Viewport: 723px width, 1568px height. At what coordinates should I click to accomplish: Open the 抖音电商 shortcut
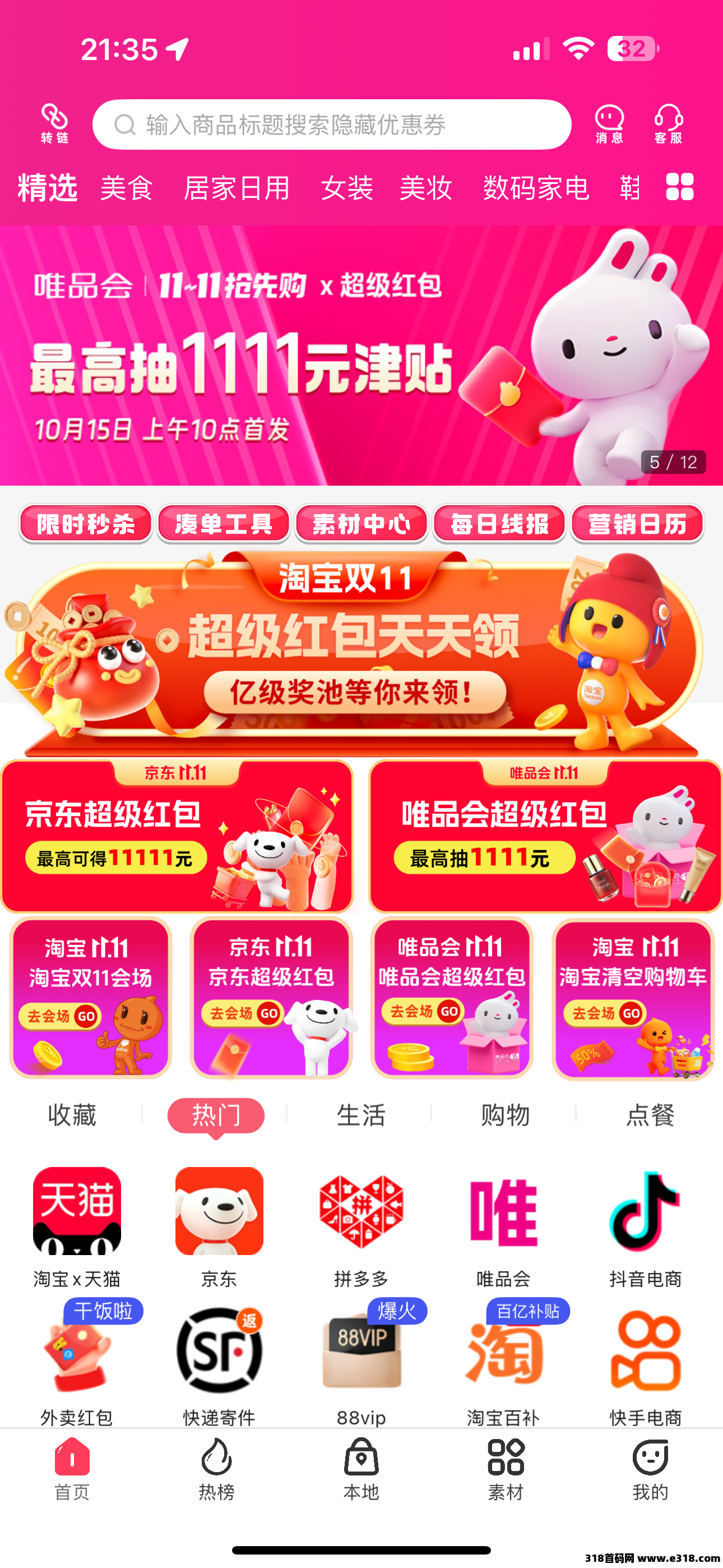click(645, 1225)
